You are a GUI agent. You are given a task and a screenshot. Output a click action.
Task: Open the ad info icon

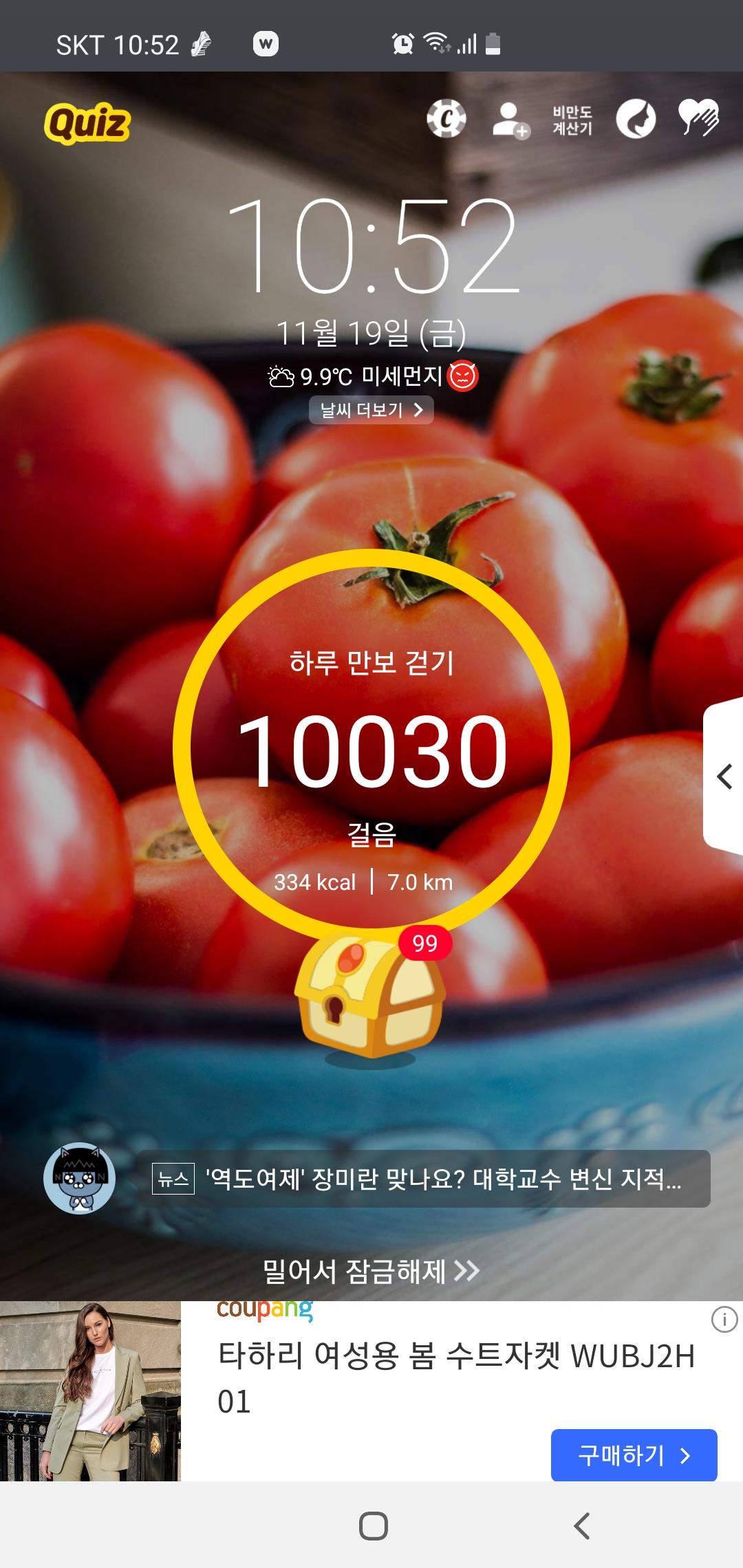(x=724, y=1319)
